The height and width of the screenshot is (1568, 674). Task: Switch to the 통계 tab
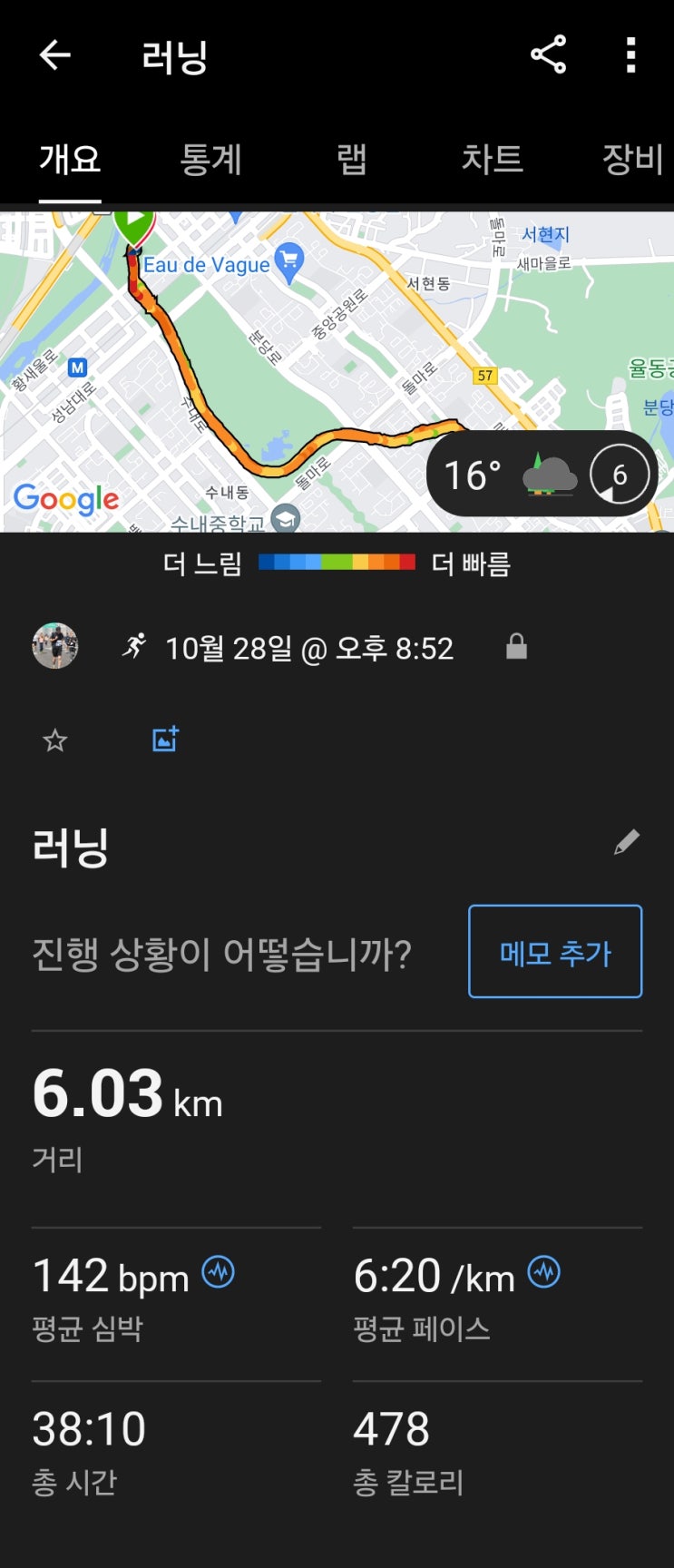(x=210, y=160)
